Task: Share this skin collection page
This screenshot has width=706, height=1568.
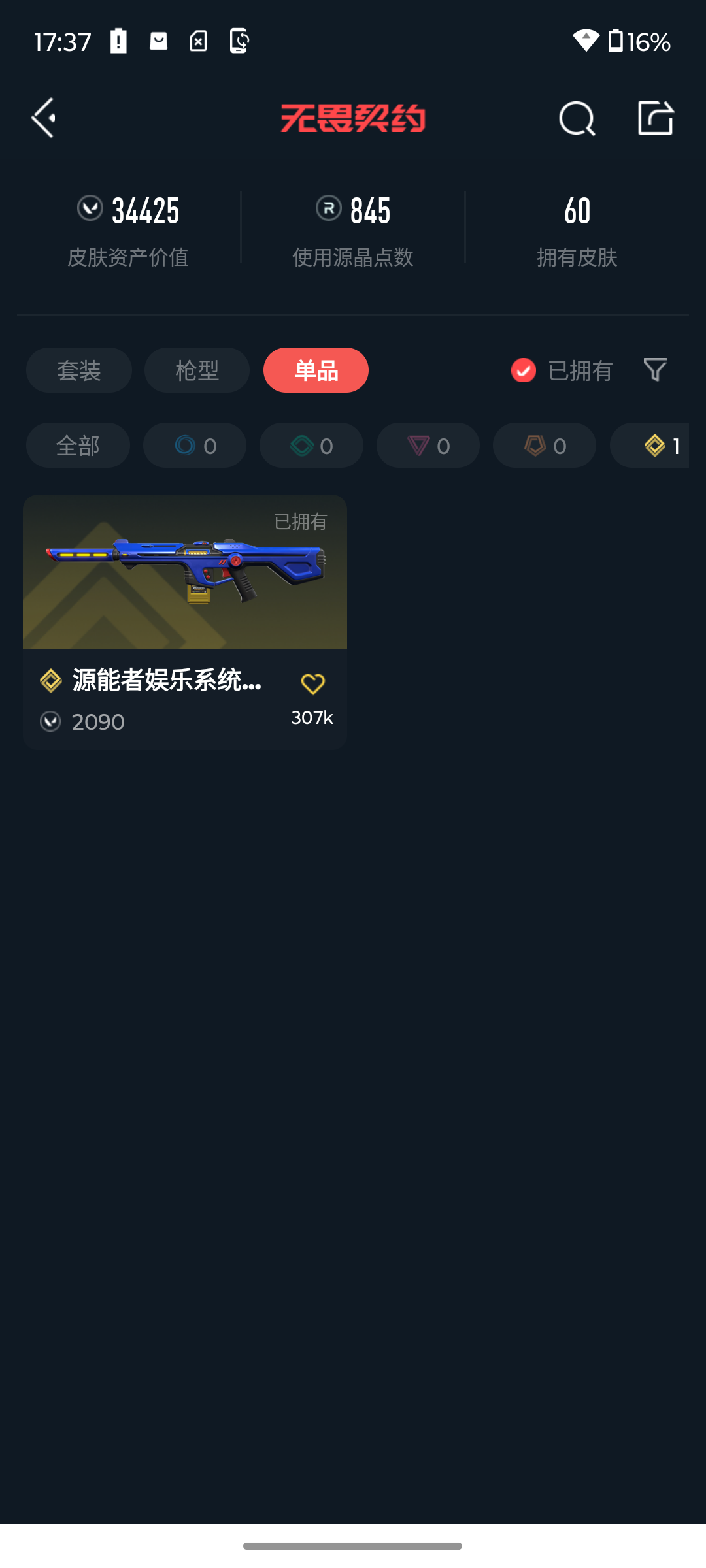Action: click(655, 118)
